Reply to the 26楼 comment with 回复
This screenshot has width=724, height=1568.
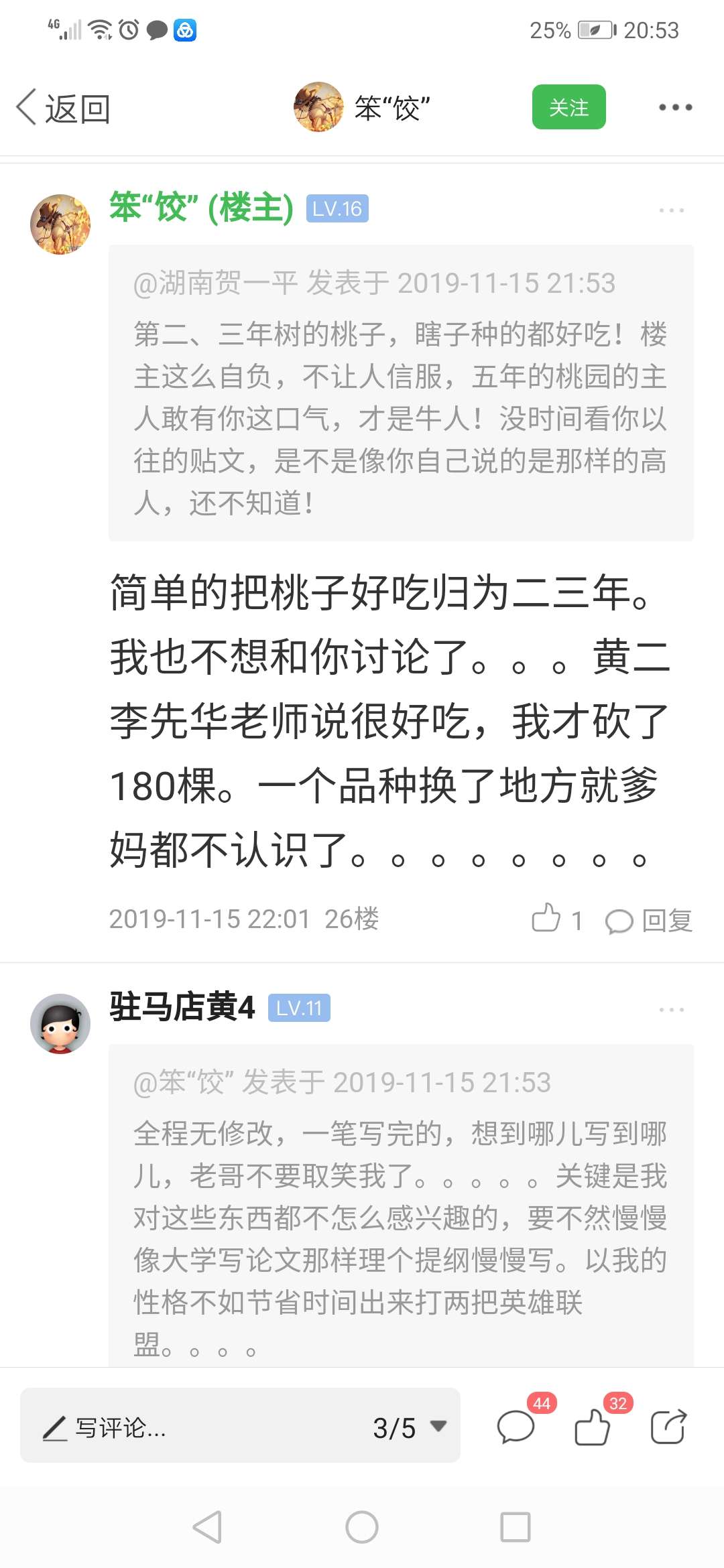649,921
